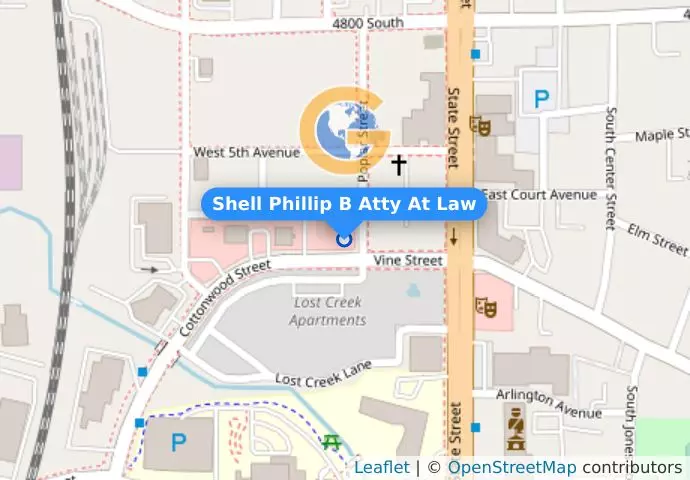Open the OpenStreetMap contributors link
The image size is (690, 480).
click(511, 468)
